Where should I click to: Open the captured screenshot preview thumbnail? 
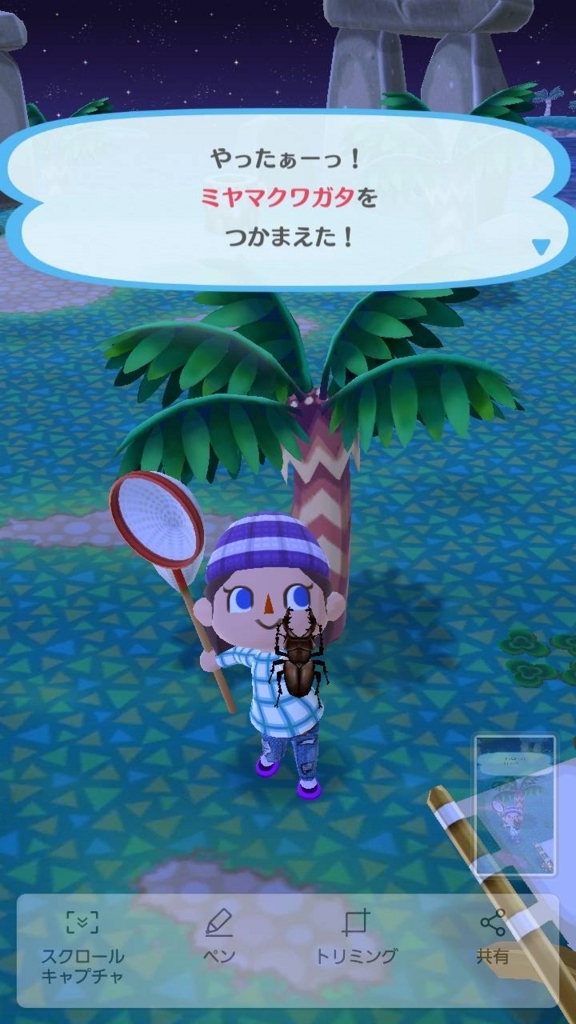[x=515, y=805]
